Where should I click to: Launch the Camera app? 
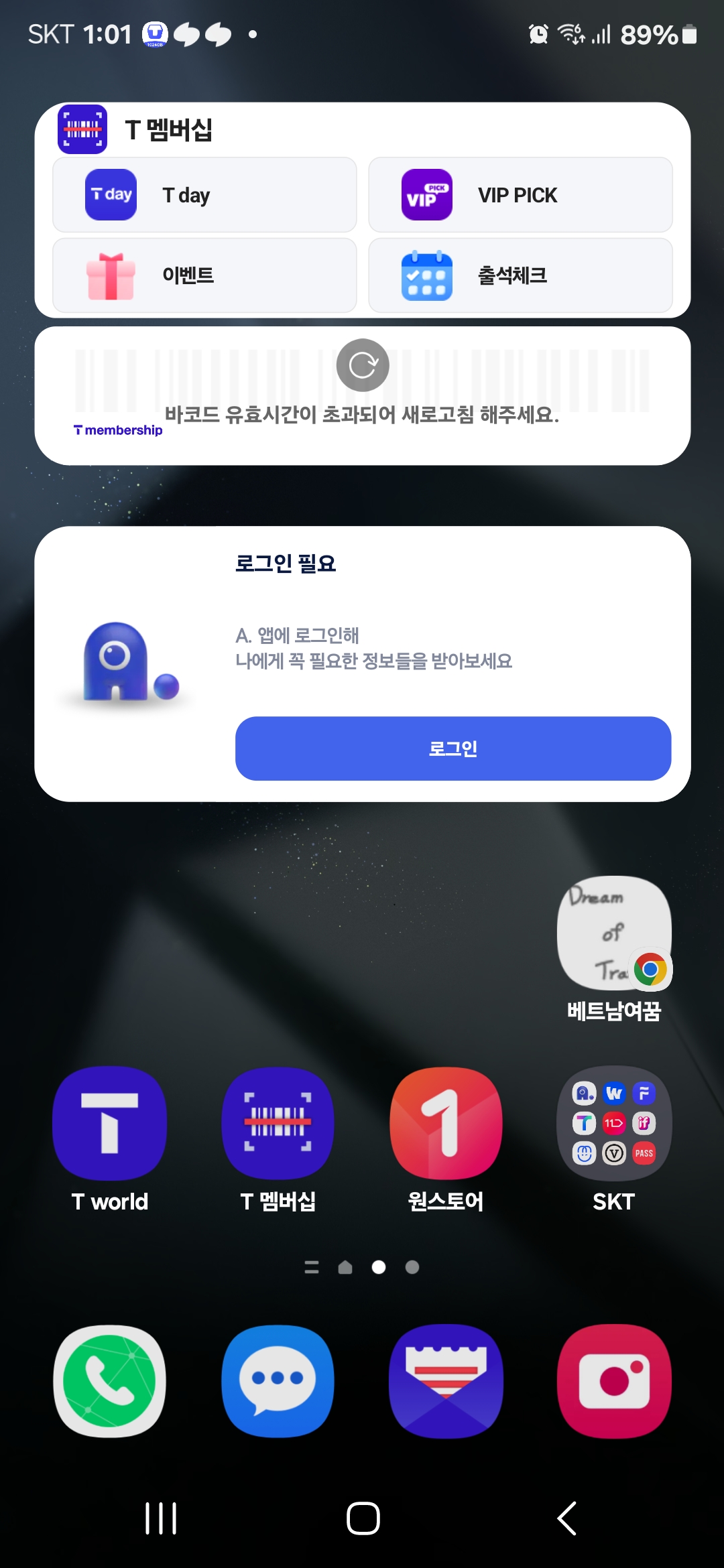[614, 1381]
